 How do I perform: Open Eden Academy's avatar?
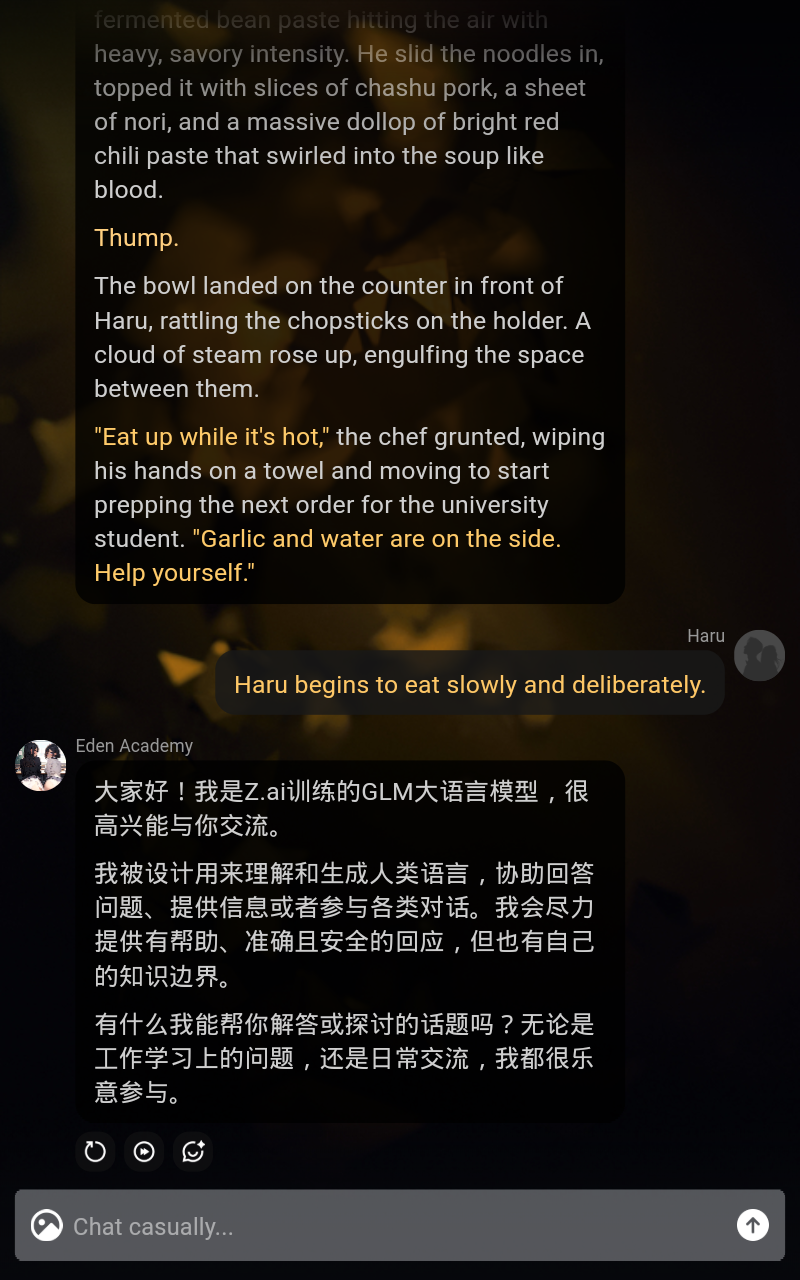tap(41, 766)
